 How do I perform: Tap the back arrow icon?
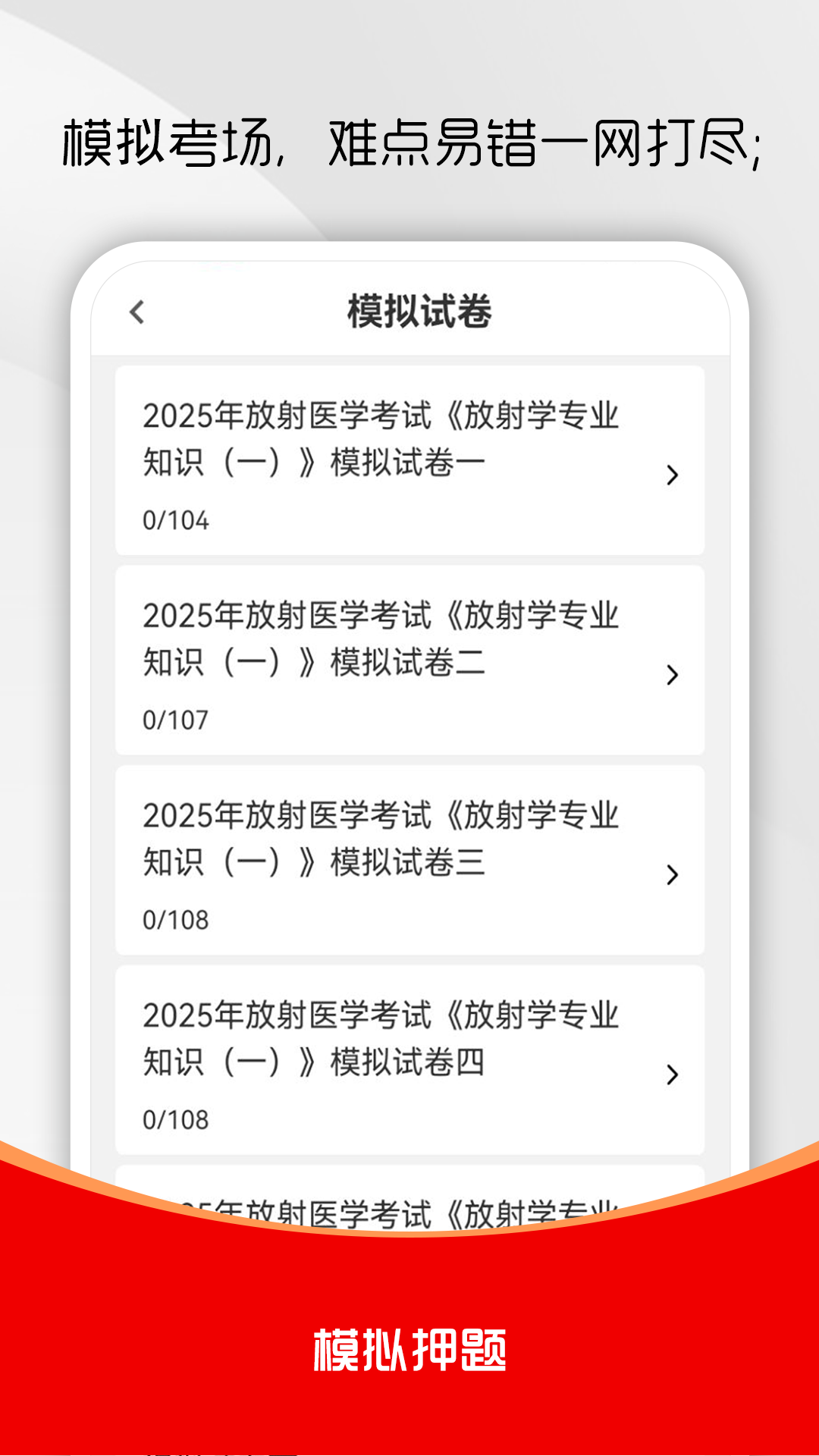[138, 311]
